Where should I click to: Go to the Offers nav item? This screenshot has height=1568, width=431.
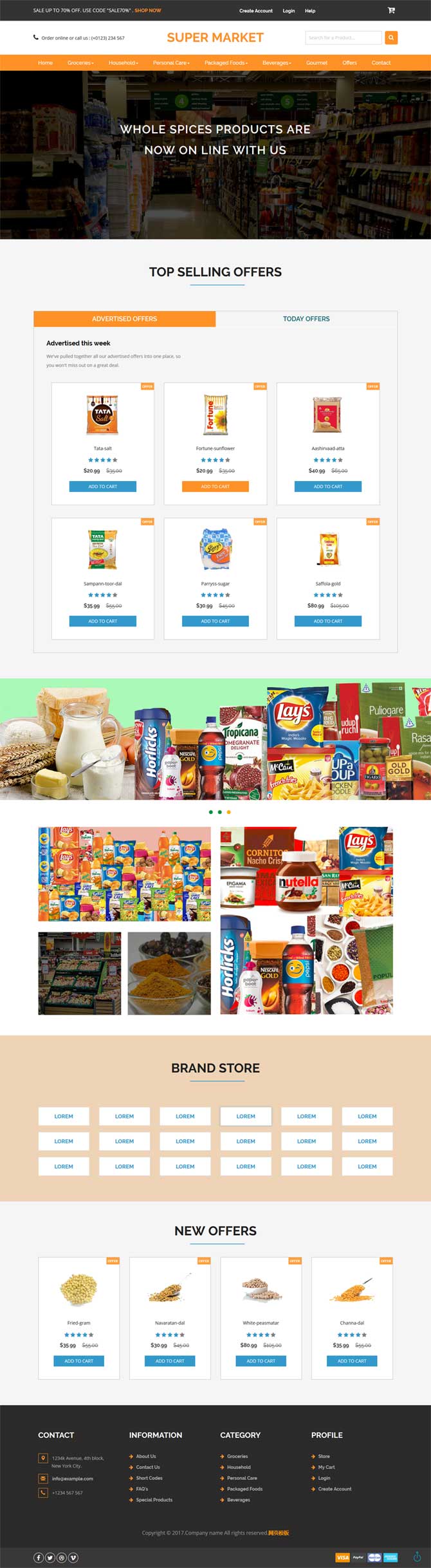[x=349, y=62]
